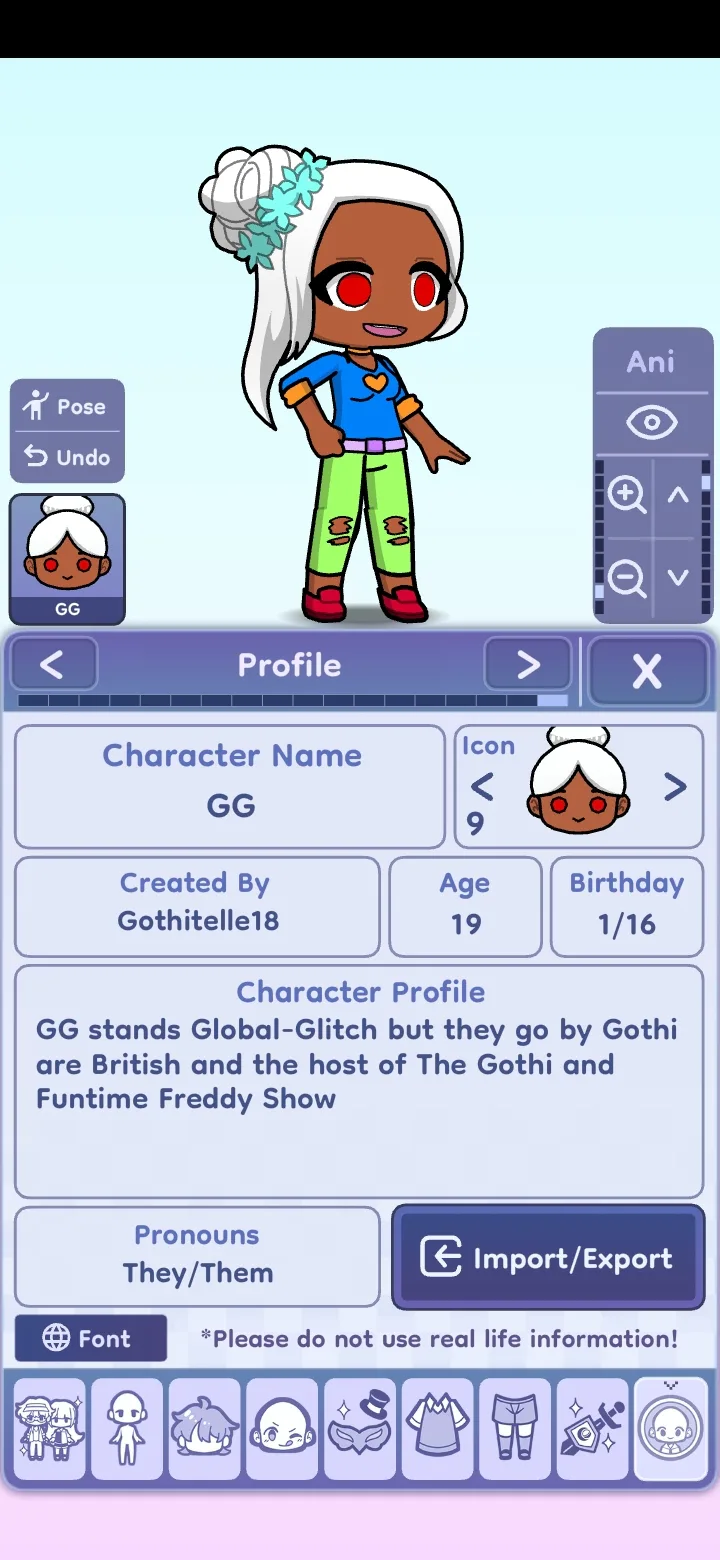This screenshot has height=1560, width=720.
Task: Move the character view down
Action: coord(678,577)
